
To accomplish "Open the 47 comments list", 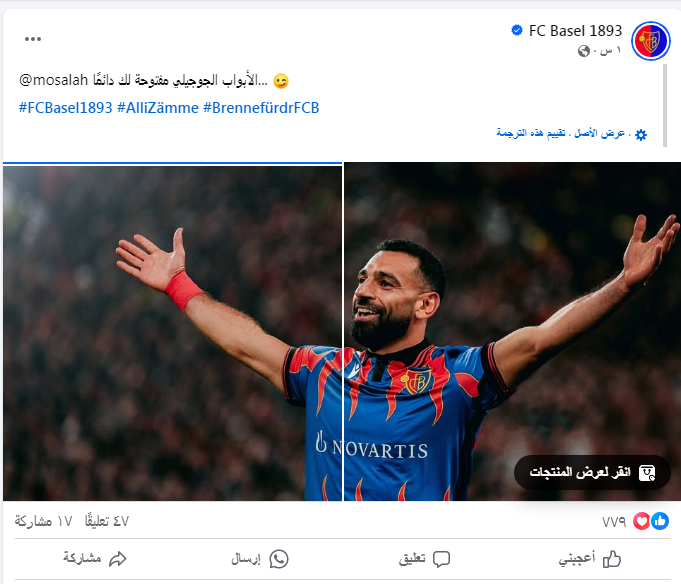I will click(107, 521).
